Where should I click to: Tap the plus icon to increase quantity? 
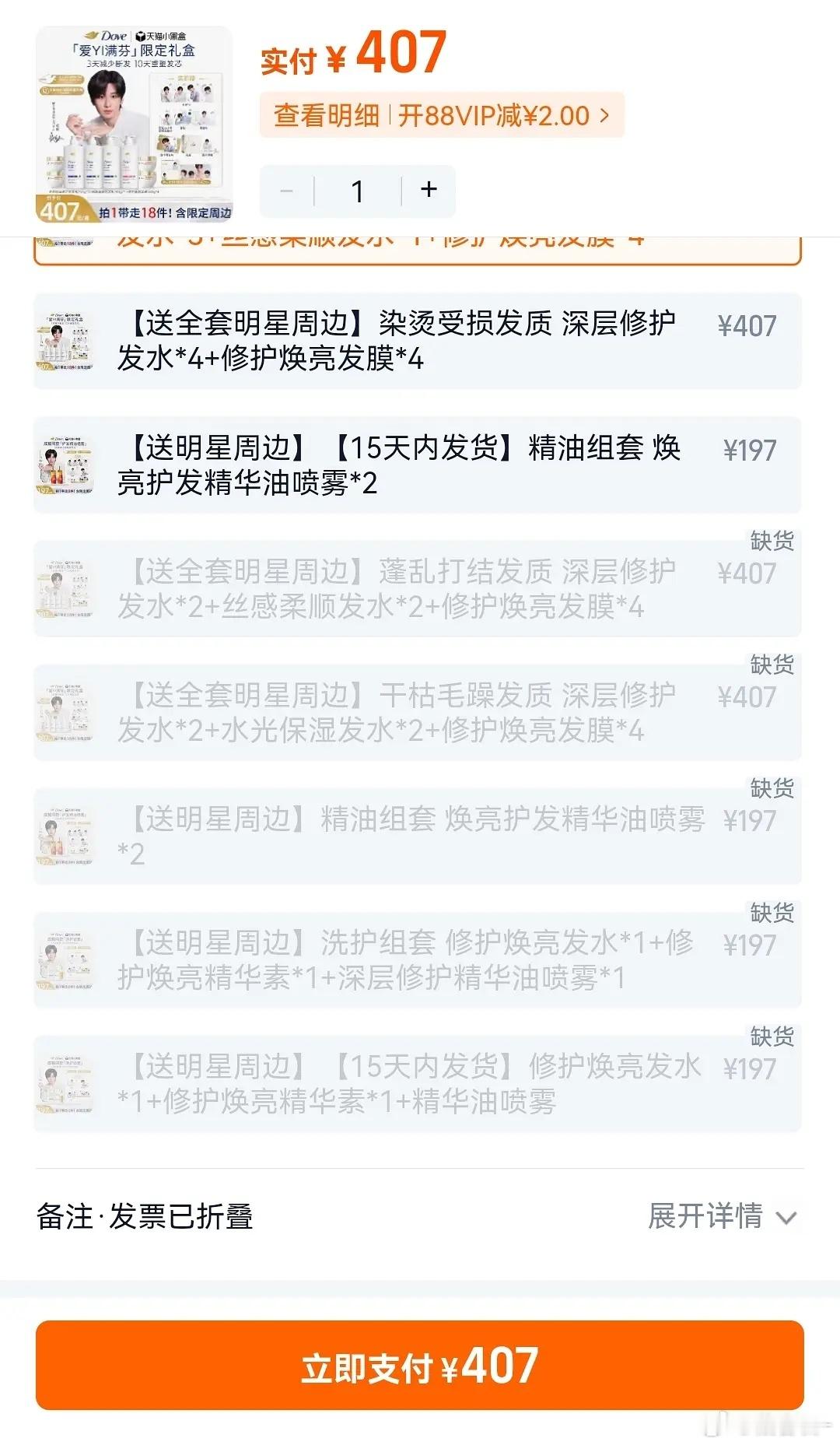tap(425, 191)
